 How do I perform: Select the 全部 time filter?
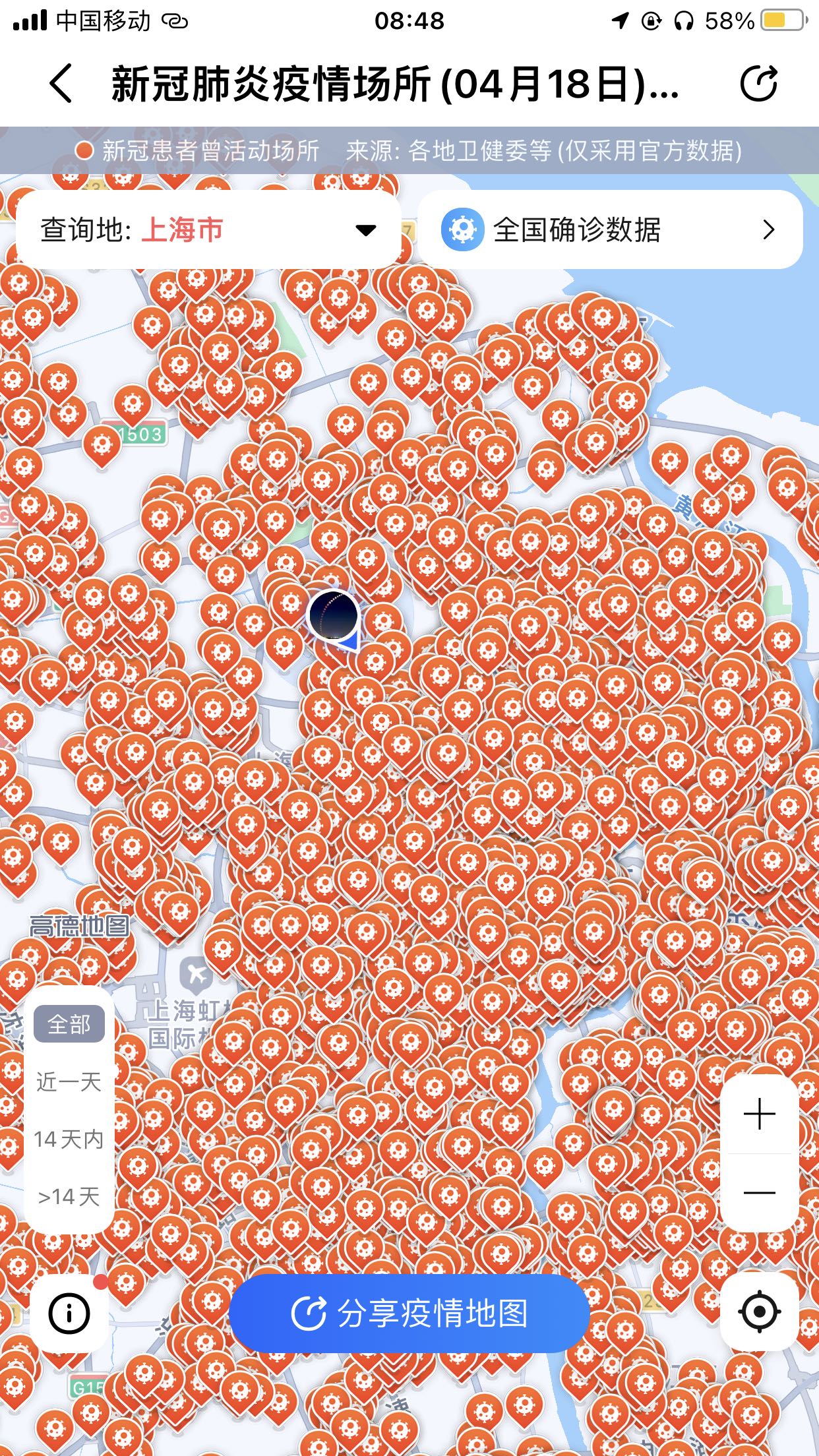tap(69, 1023)
